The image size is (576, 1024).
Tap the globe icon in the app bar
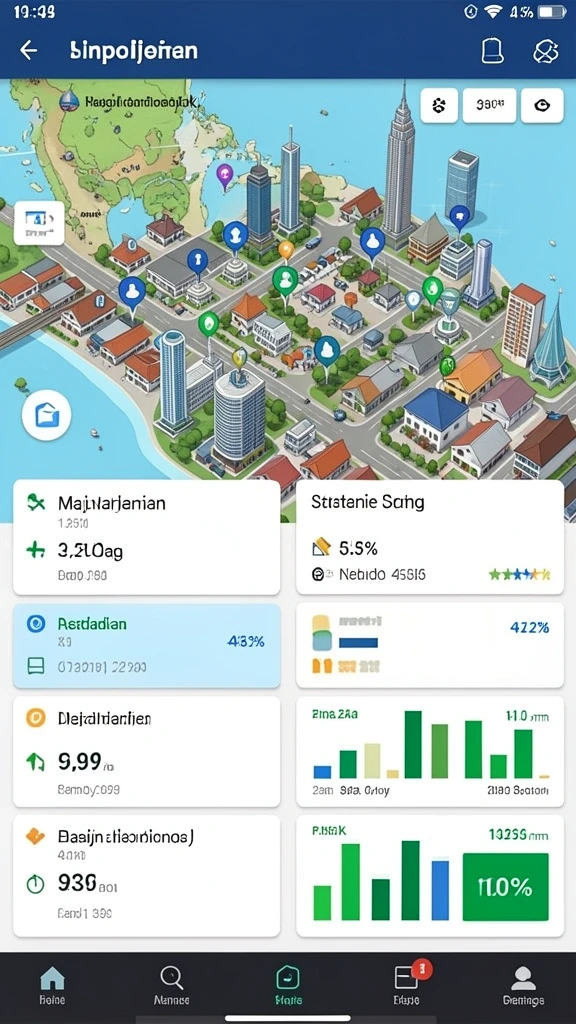click(x=545, y=51)
